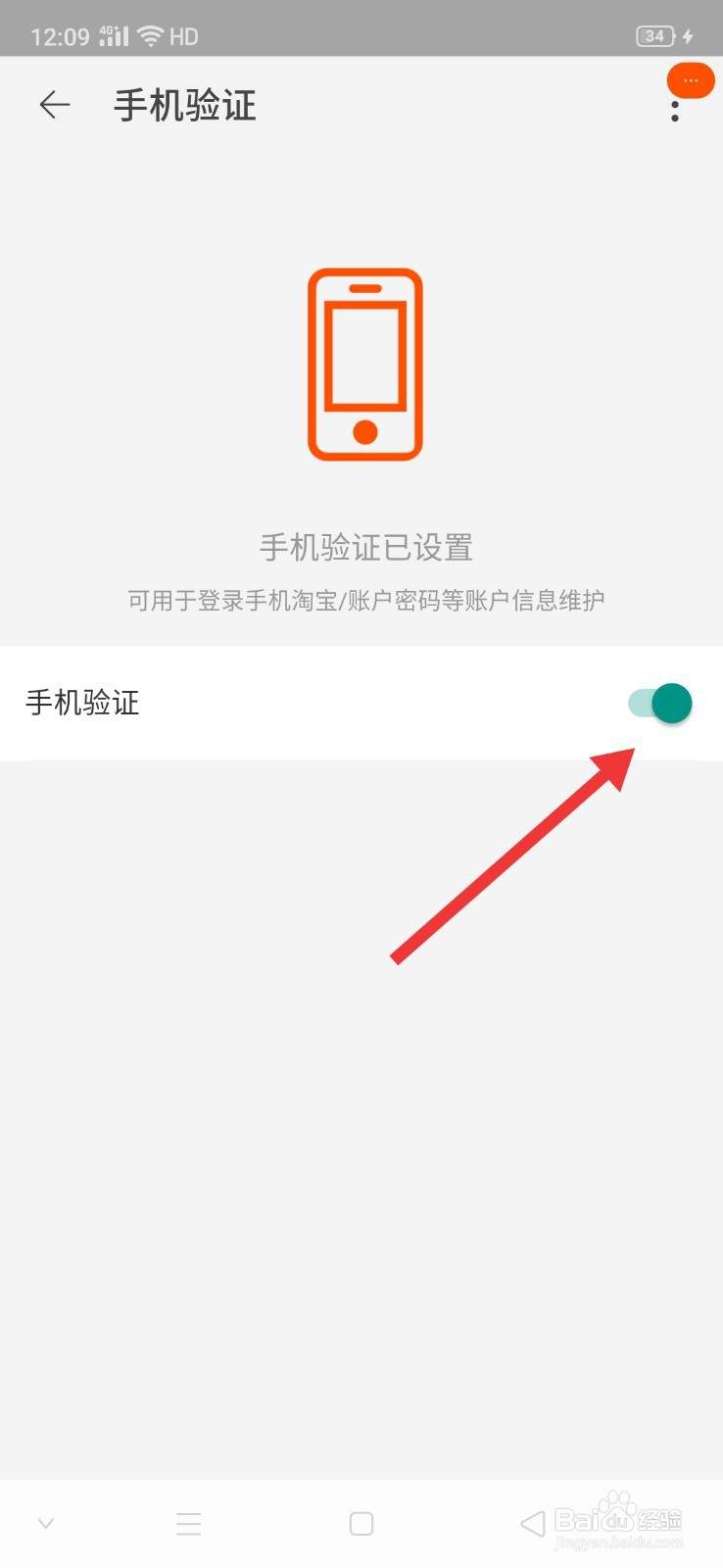Tap the 12:09 clock in status bar
Image resolution: width=723 pixels, height=1568 pixels.
[61, 35]
